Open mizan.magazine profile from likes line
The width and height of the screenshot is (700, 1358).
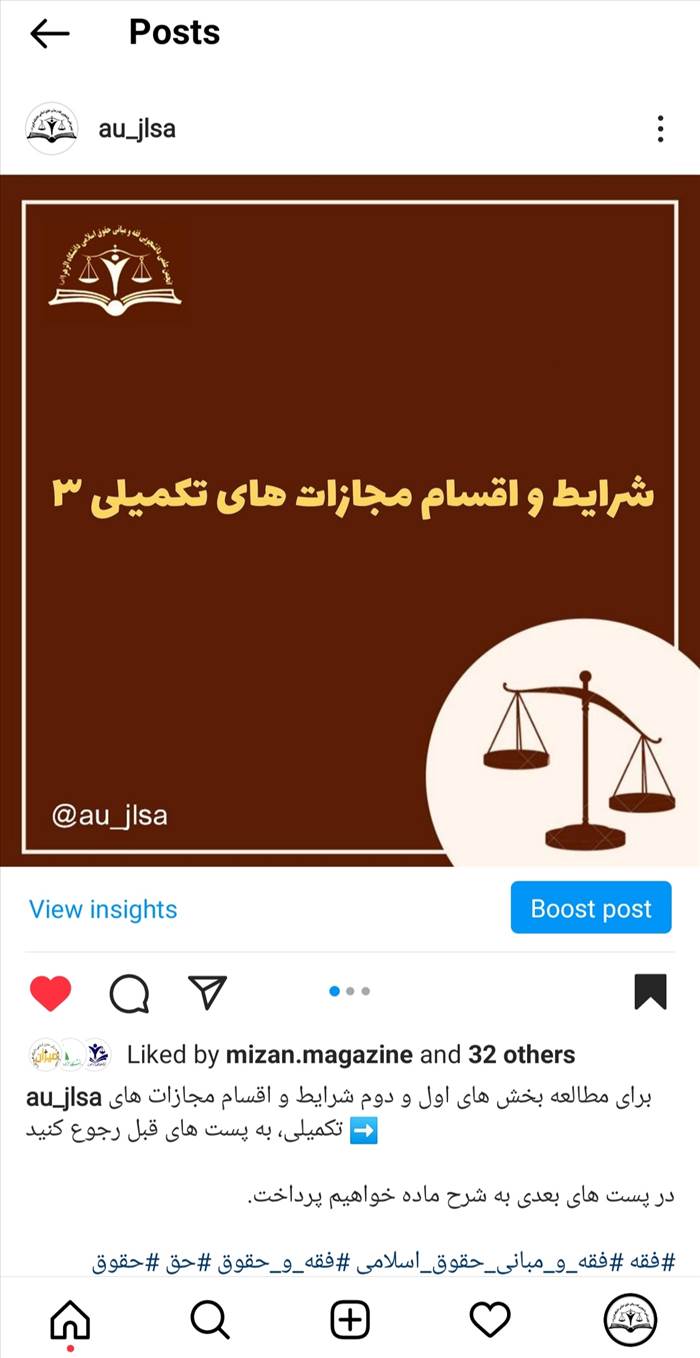pos(320,1054)
